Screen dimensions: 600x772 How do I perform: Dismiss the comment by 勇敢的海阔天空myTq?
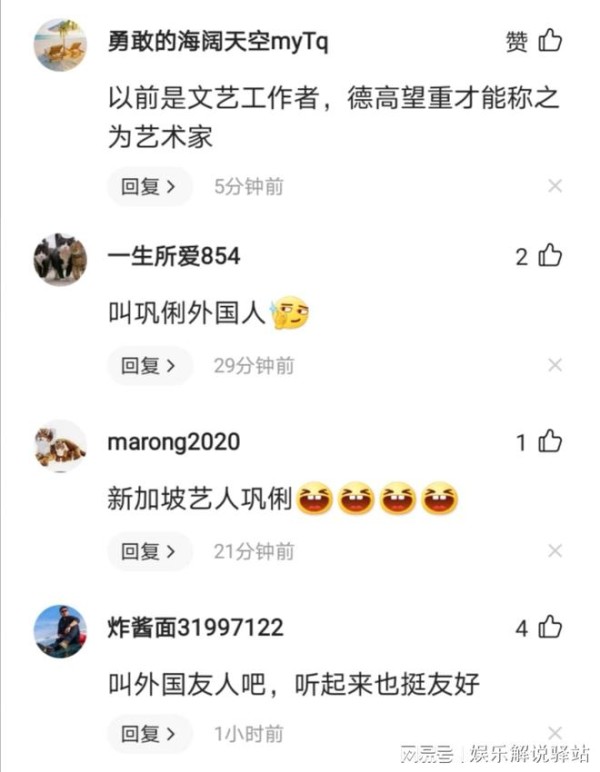pyautogui.click(x=555, y=186)
